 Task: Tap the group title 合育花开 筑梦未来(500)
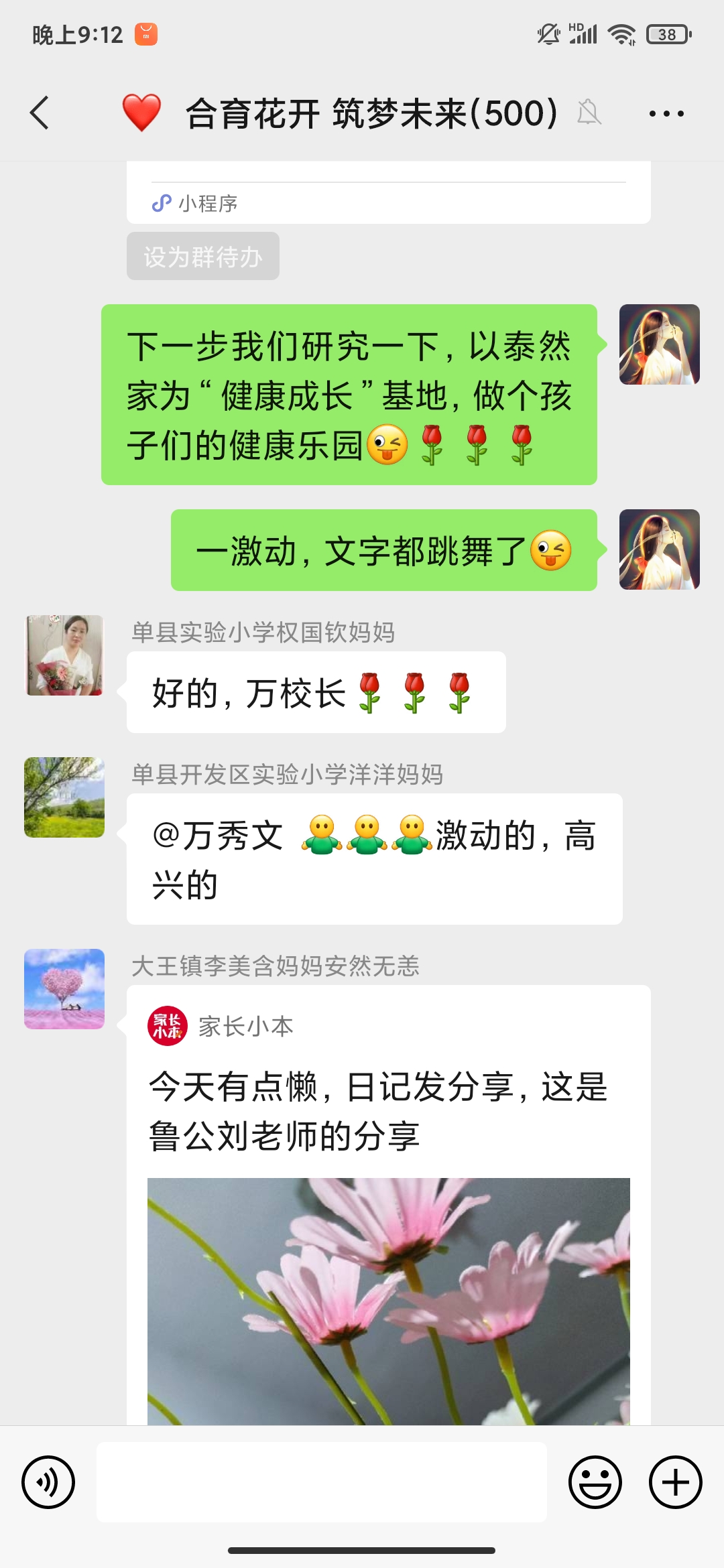369,114
